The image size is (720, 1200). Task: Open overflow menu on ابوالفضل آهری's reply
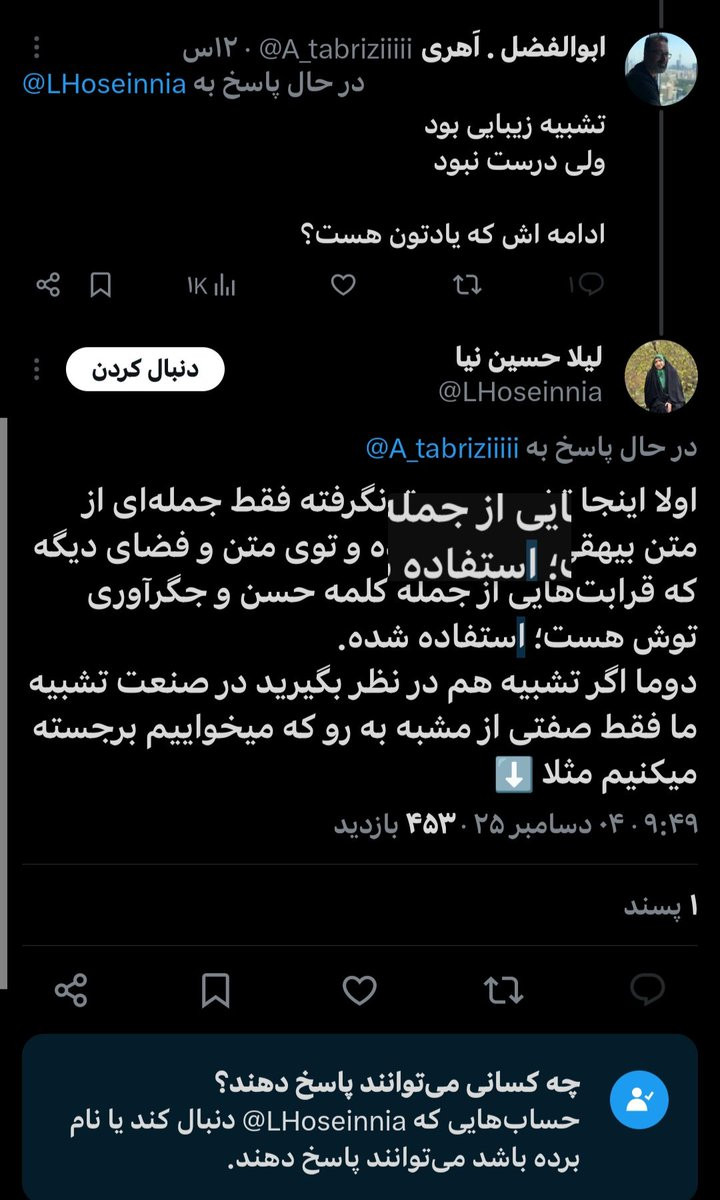37,48
